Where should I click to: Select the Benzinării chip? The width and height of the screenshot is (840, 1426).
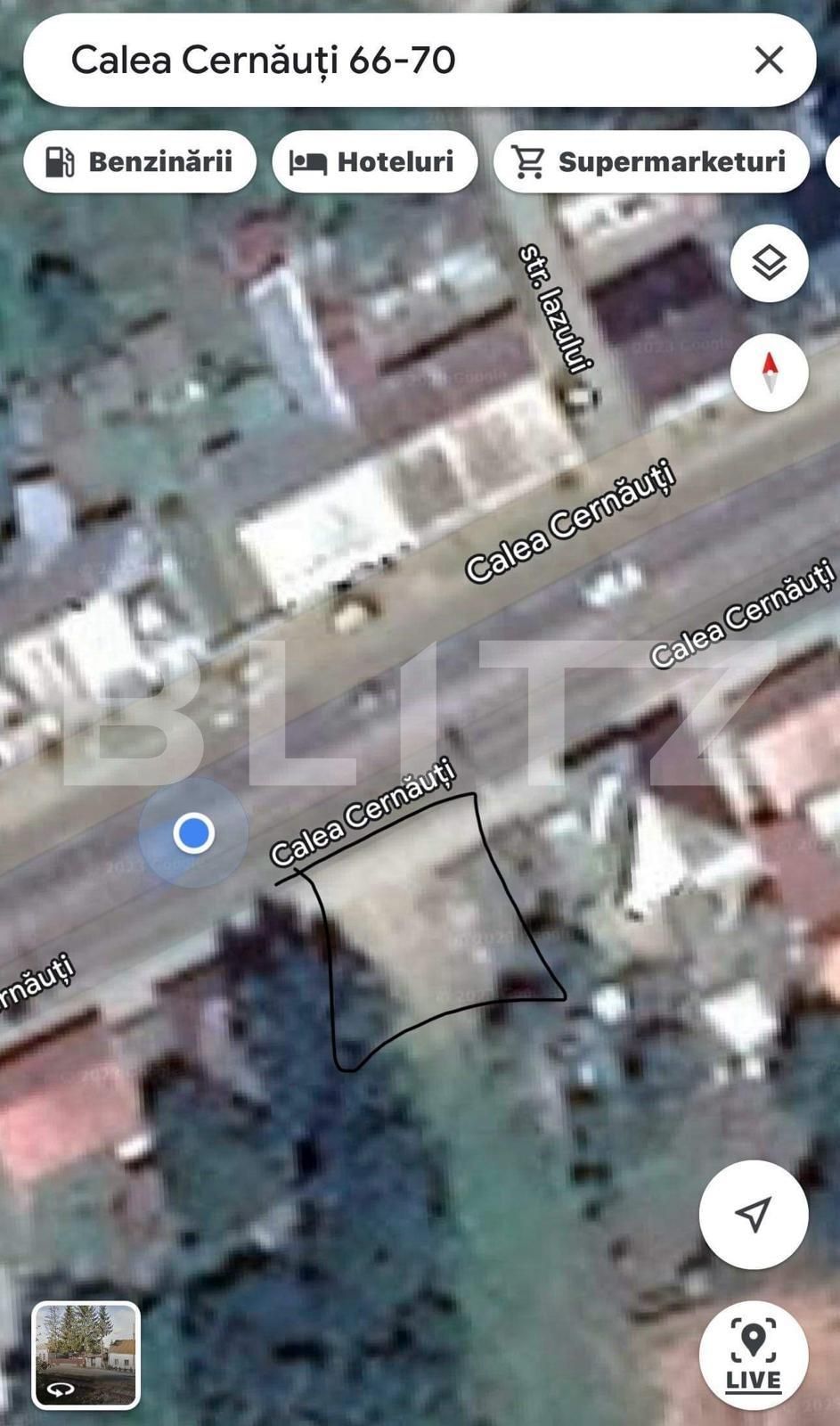point(140,161)
